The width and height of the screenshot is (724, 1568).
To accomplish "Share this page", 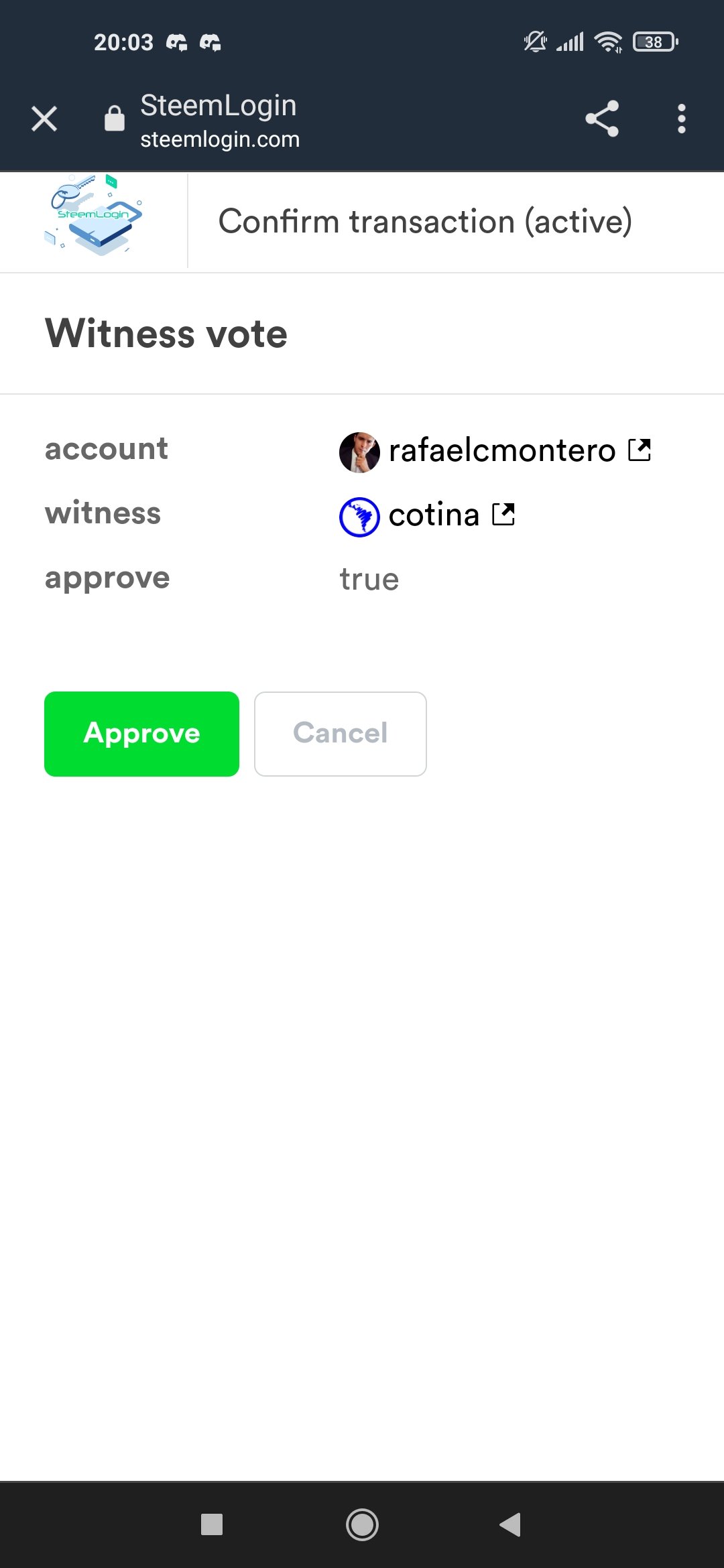I will (602, 119).
